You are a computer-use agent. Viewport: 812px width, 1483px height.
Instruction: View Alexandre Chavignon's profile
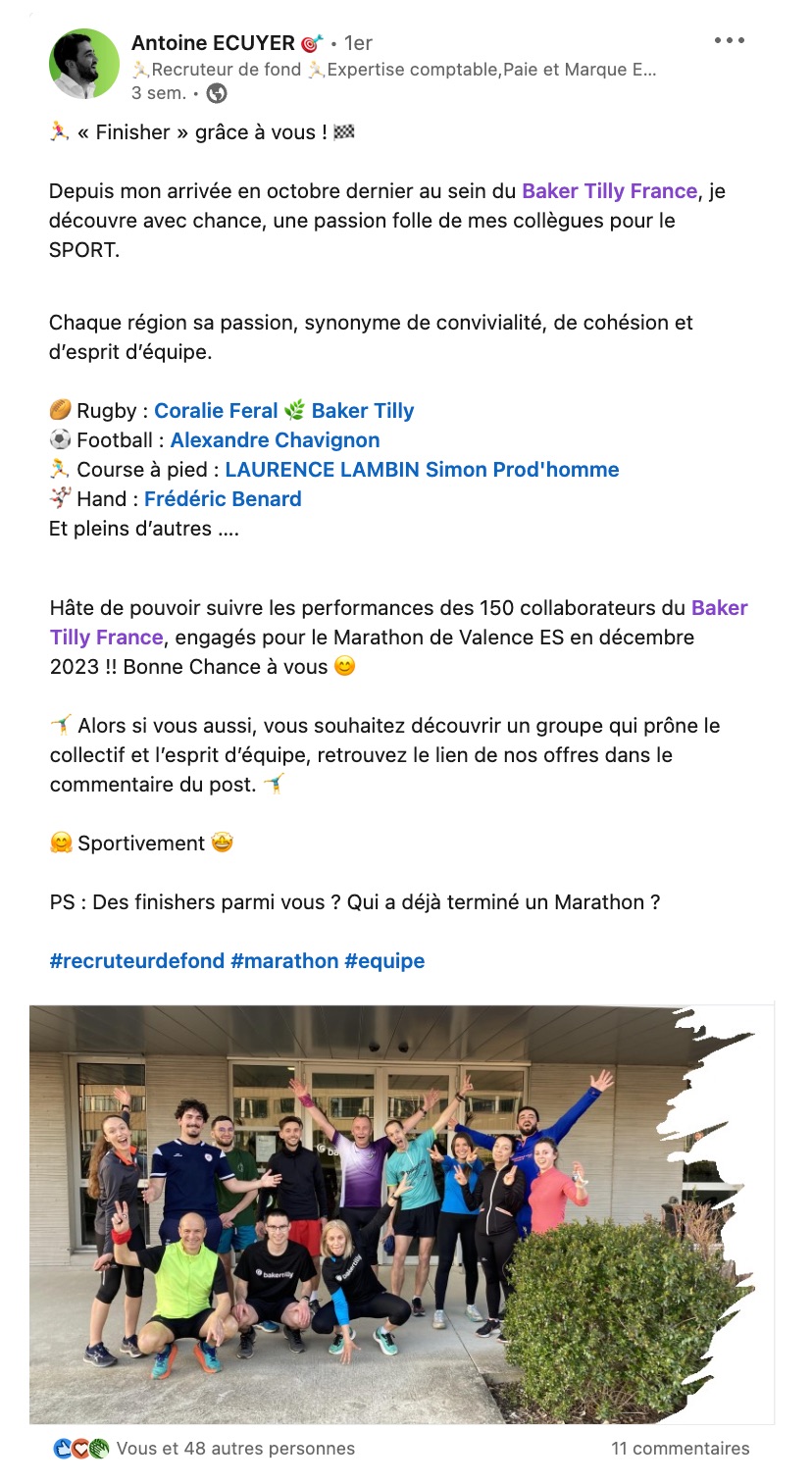point(275,440)
